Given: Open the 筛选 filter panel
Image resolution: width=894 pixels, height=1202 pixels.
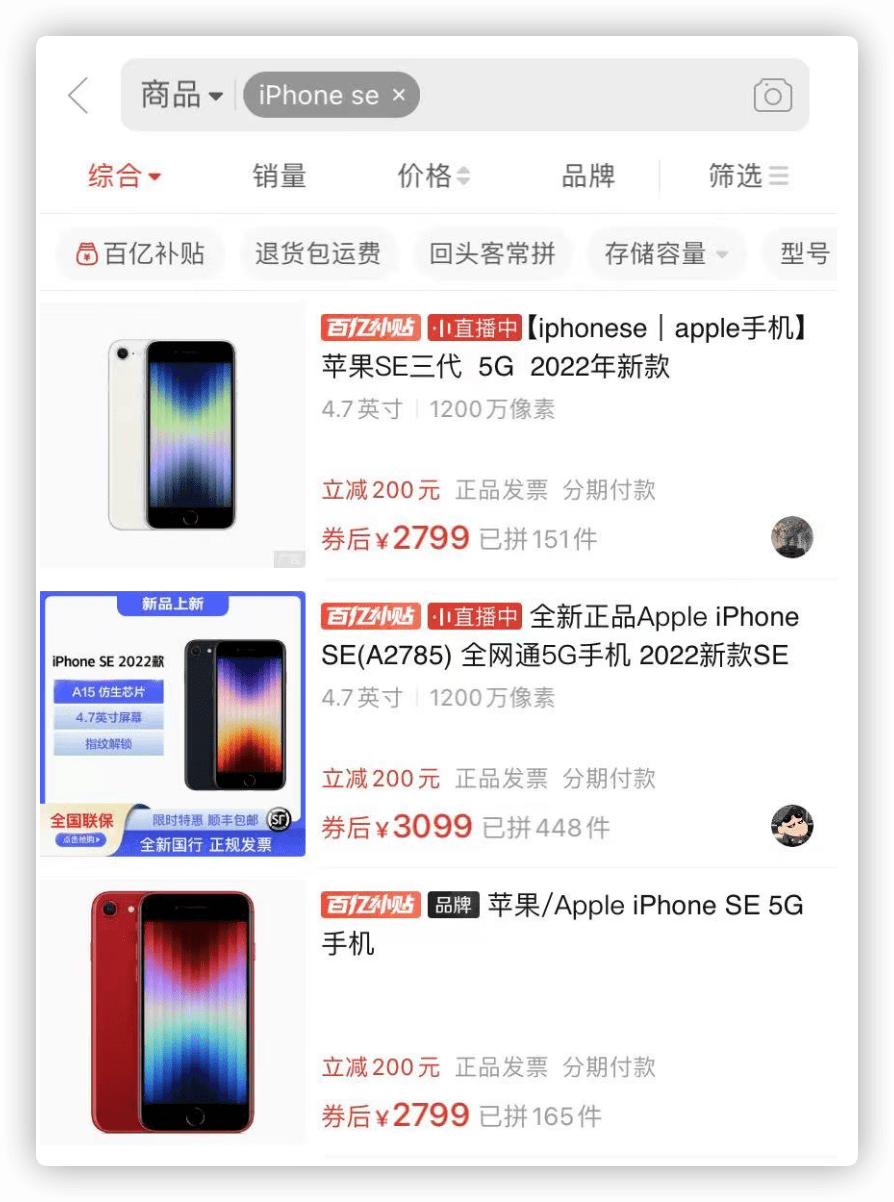Looking at the screenshot, I should pos(748,177).
